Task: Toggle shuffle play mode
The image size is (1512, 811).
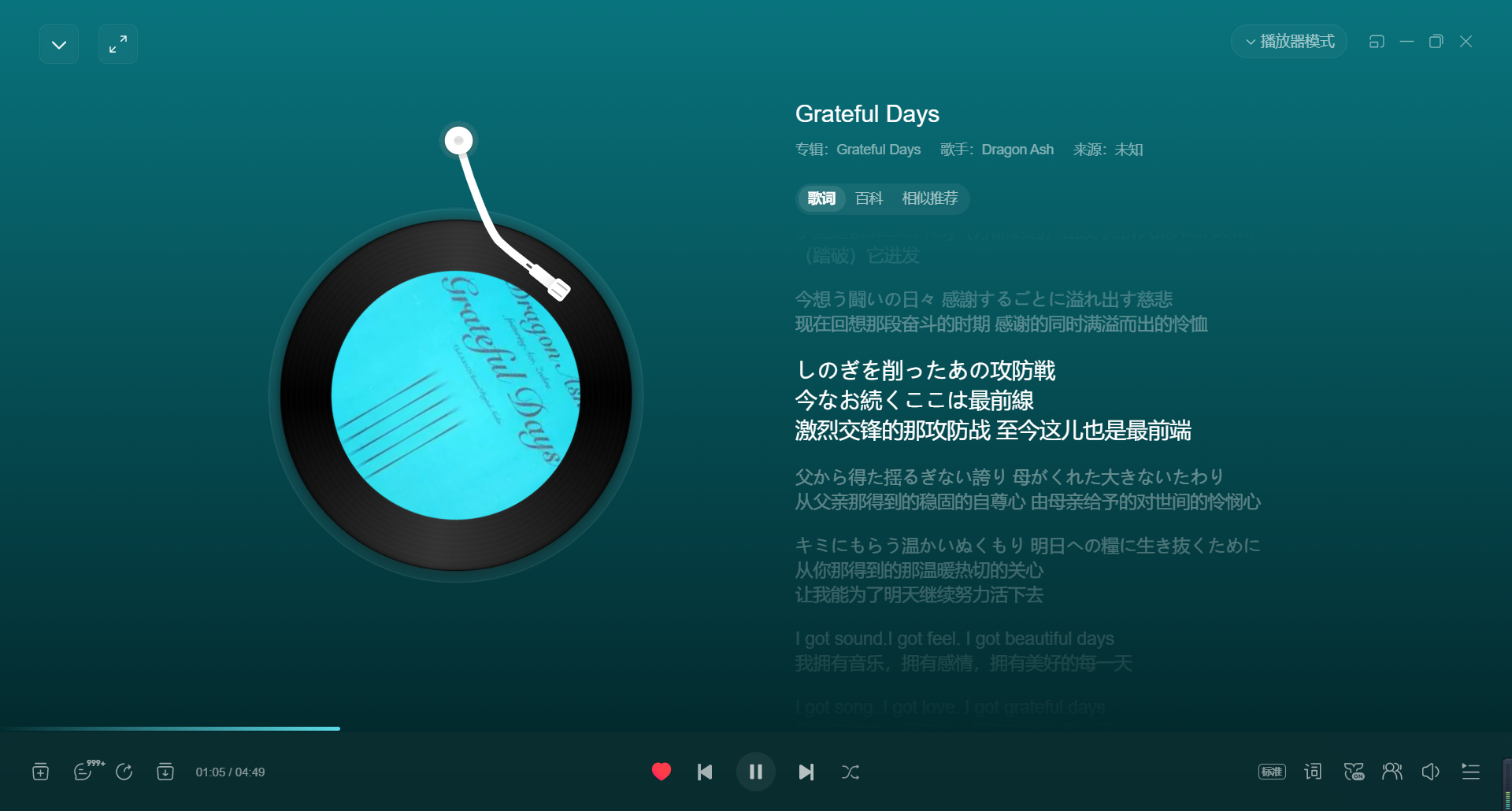Action: coord(850,772)
